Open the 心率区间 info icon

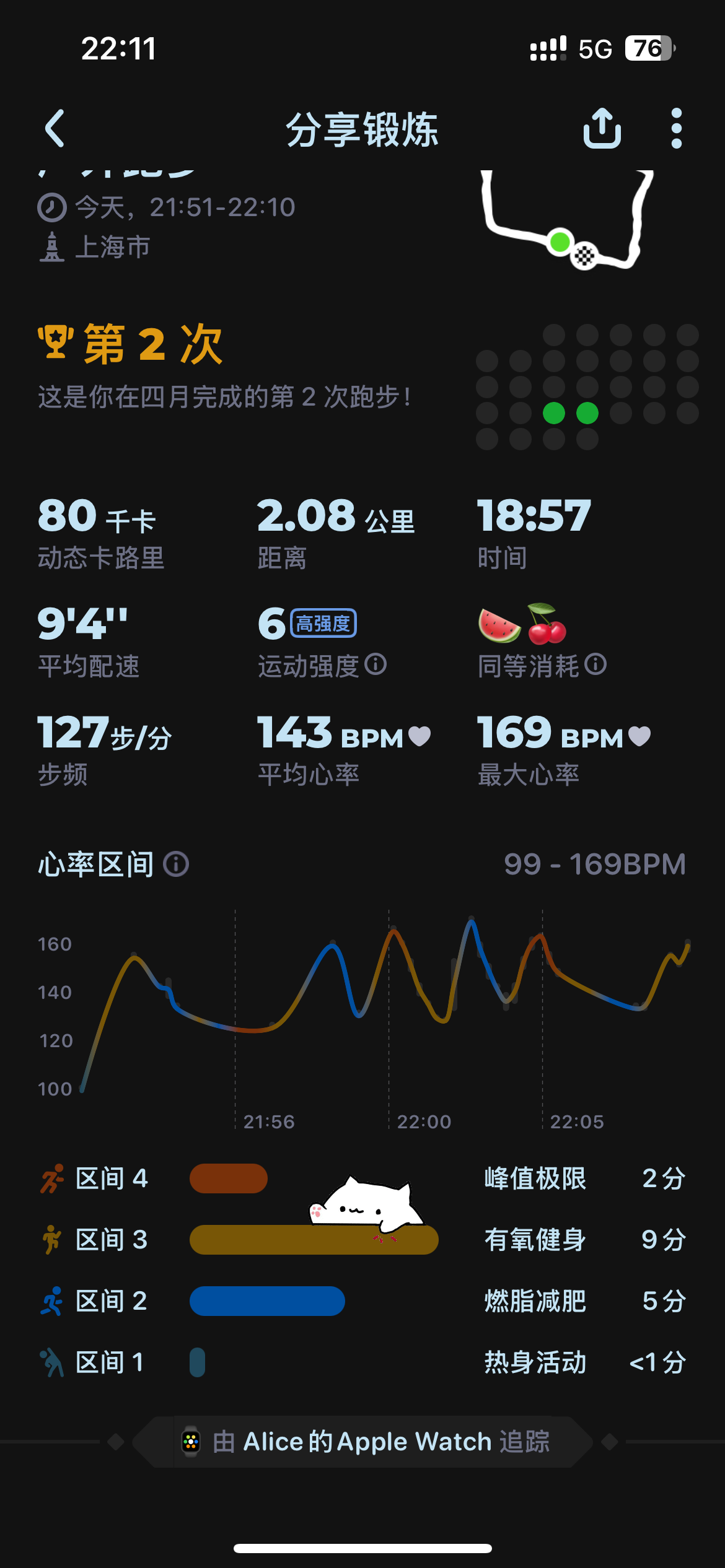pyautogui.click(x=176, y=864)
